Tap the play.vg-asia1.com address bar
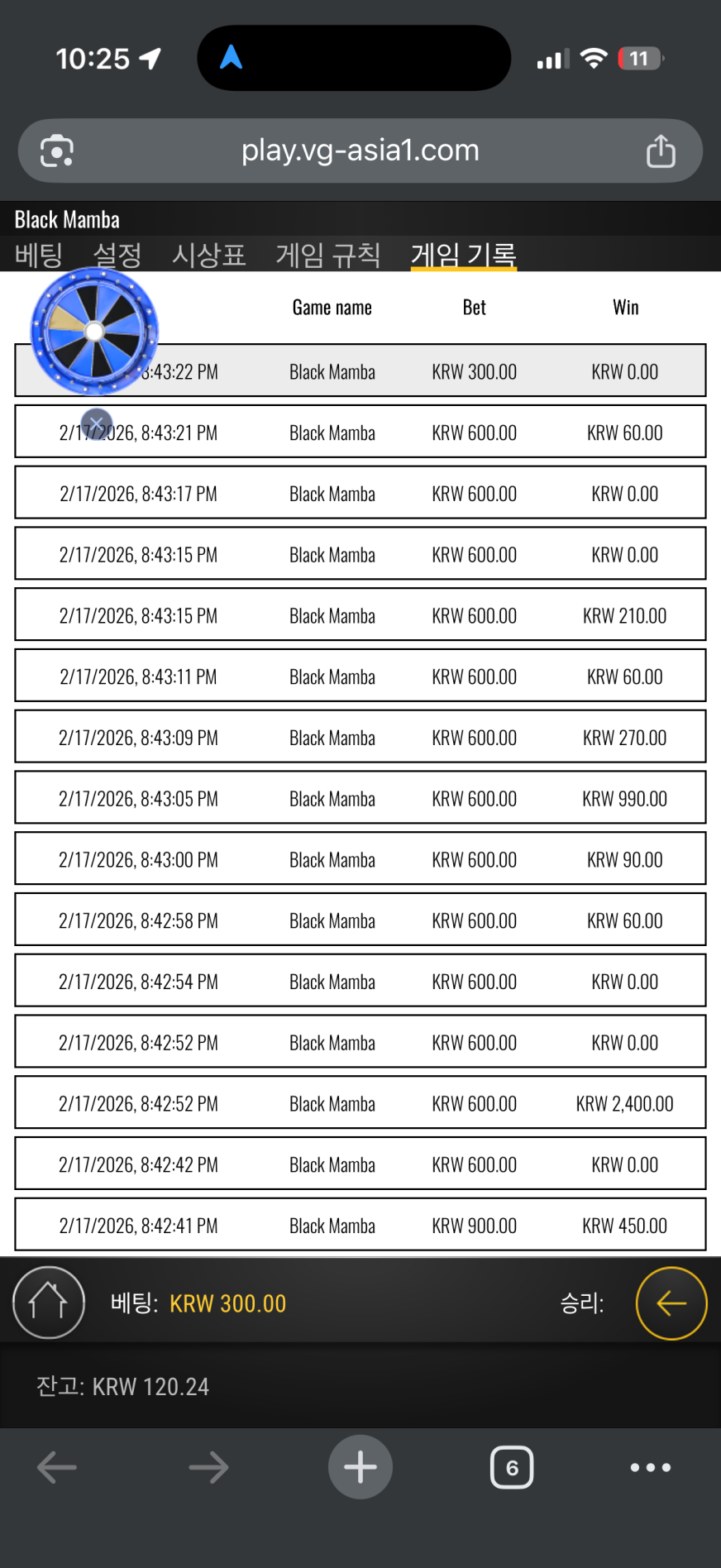Image resolution: width=721 pixels, height=1568 pixels. [x=360, y=151]
